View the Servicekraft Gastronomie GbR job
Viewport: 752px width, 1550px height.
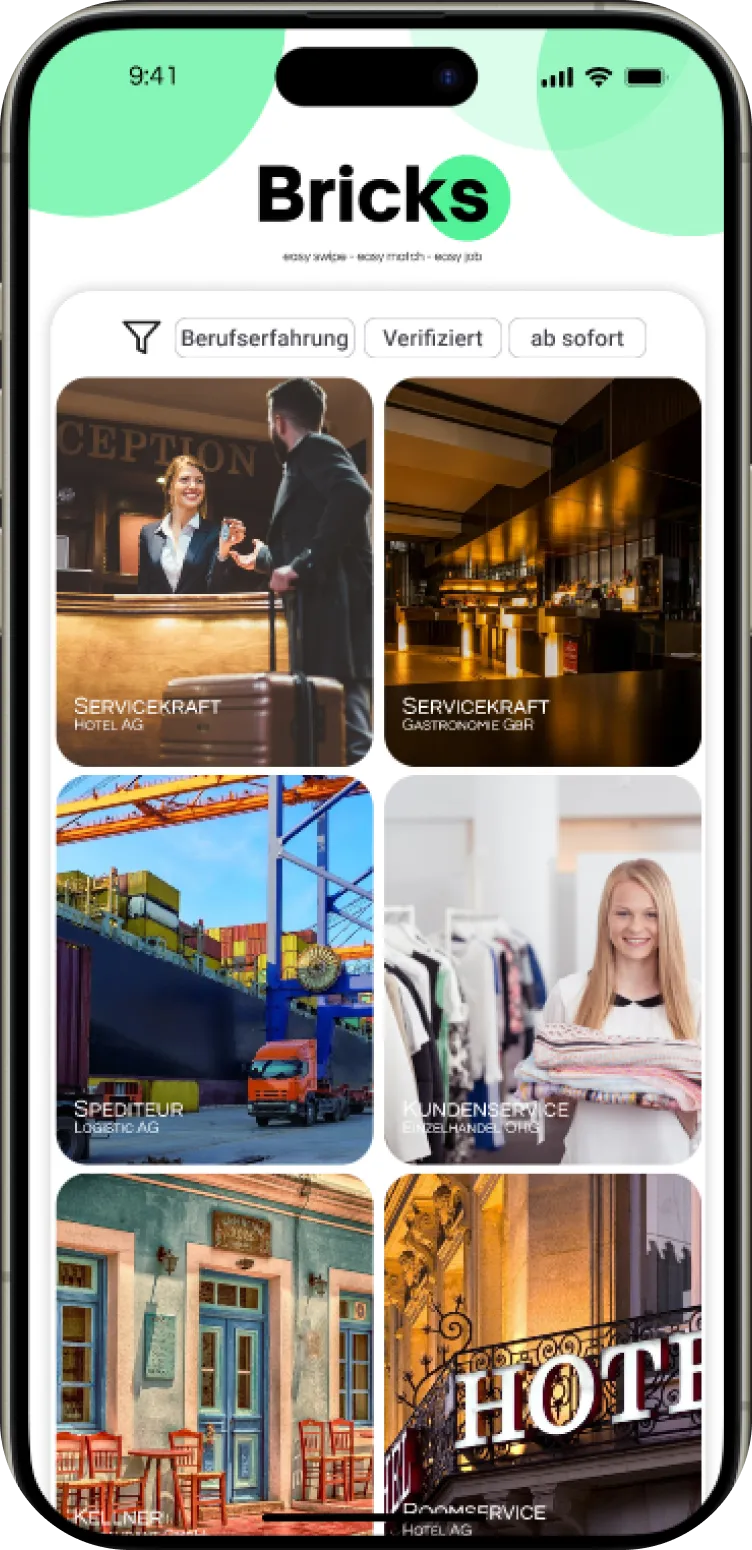[542, 571]
